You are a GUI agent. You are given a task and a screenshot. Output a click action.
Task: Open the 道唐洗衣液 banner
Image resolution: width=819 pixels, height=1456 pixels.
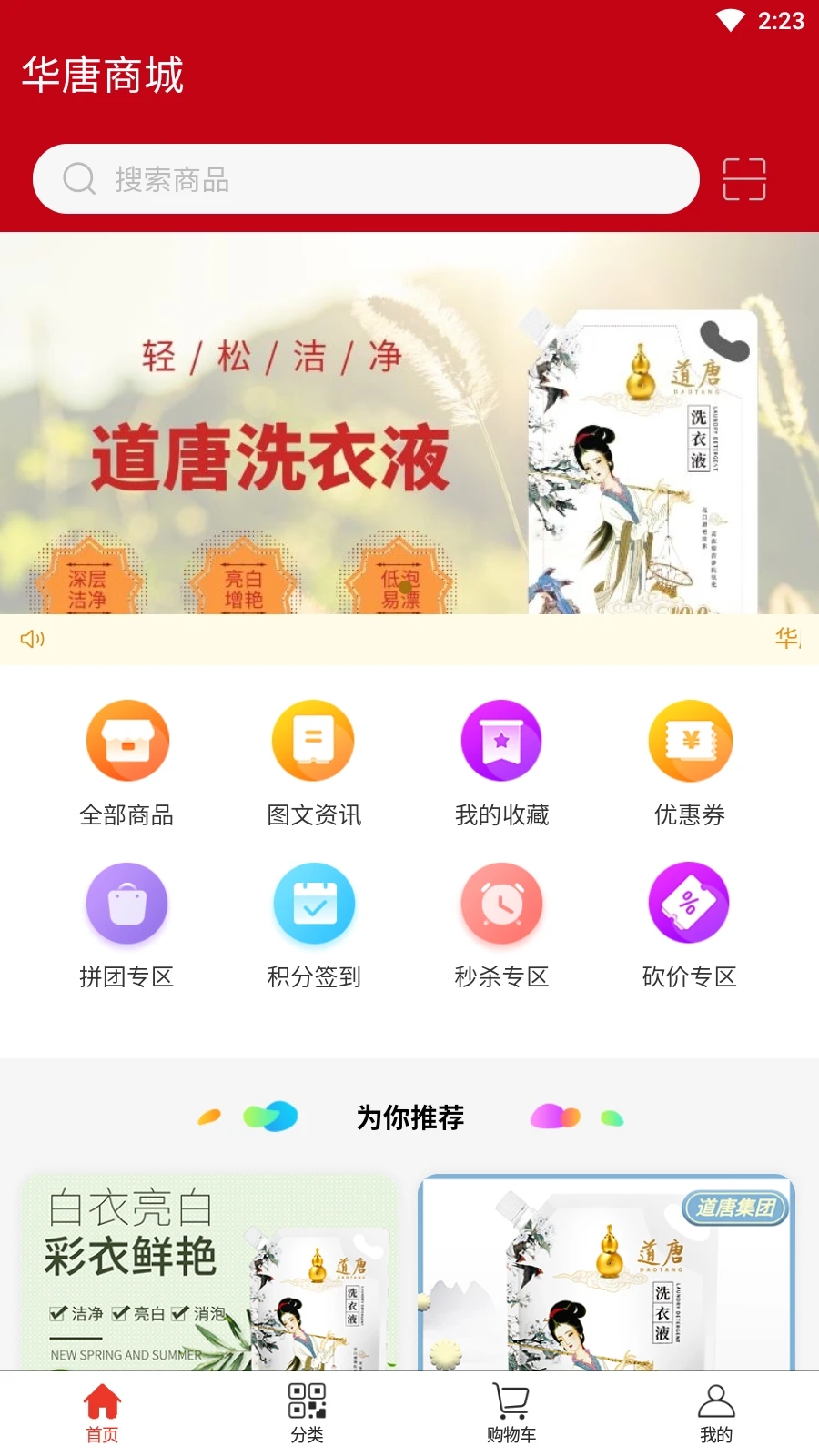[409, 423]
